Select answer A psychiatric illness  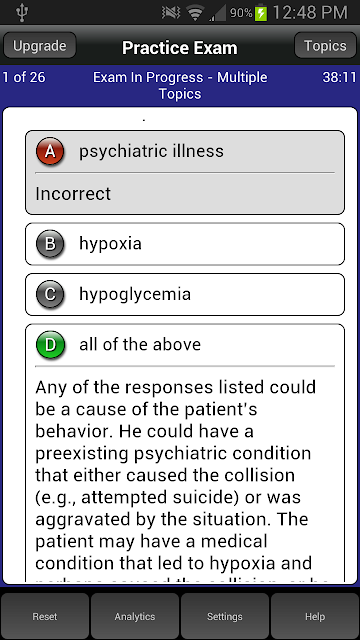(x=185, y=172)
